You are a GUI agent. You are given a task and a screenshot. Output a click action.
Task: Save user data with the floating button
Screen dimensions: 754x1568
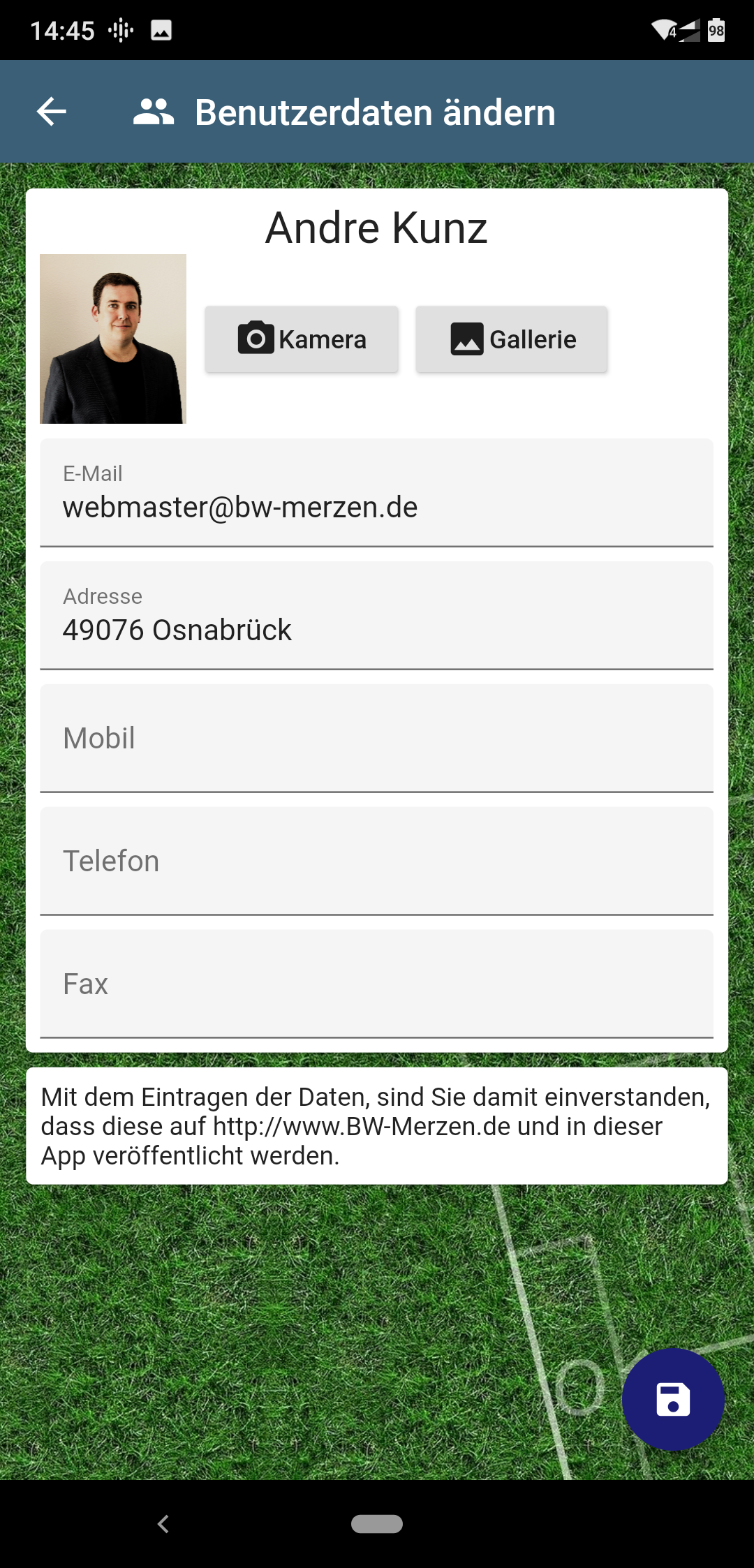[673, 1400]
